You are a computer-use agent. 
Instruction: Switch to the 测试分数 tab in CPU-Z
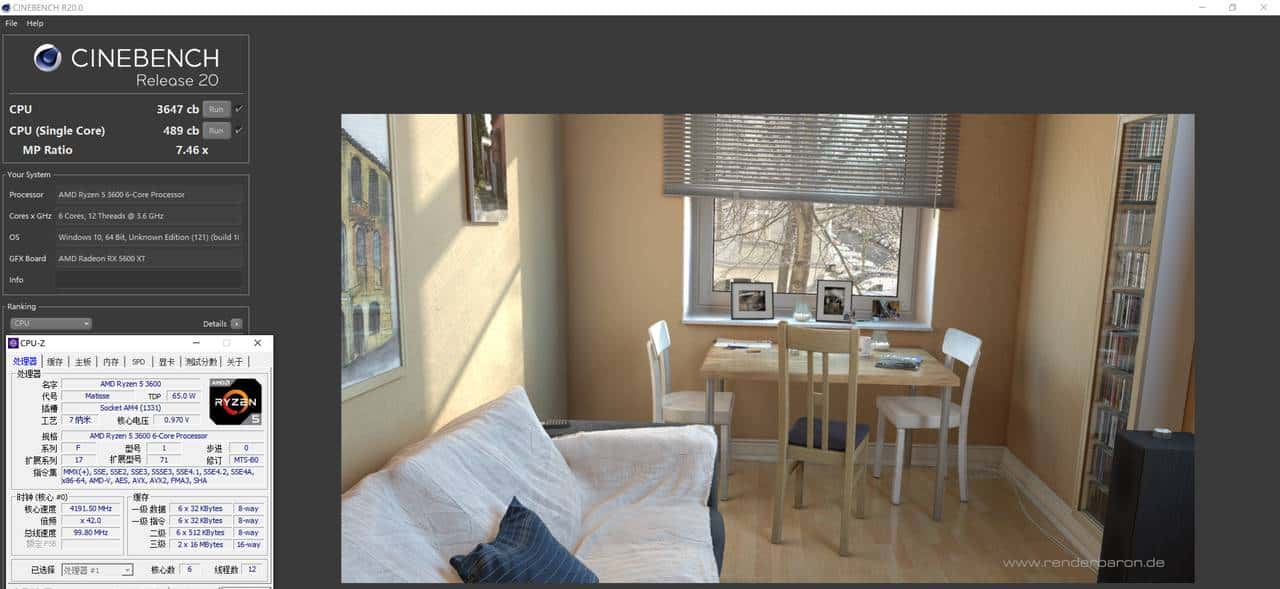point(201,362)
